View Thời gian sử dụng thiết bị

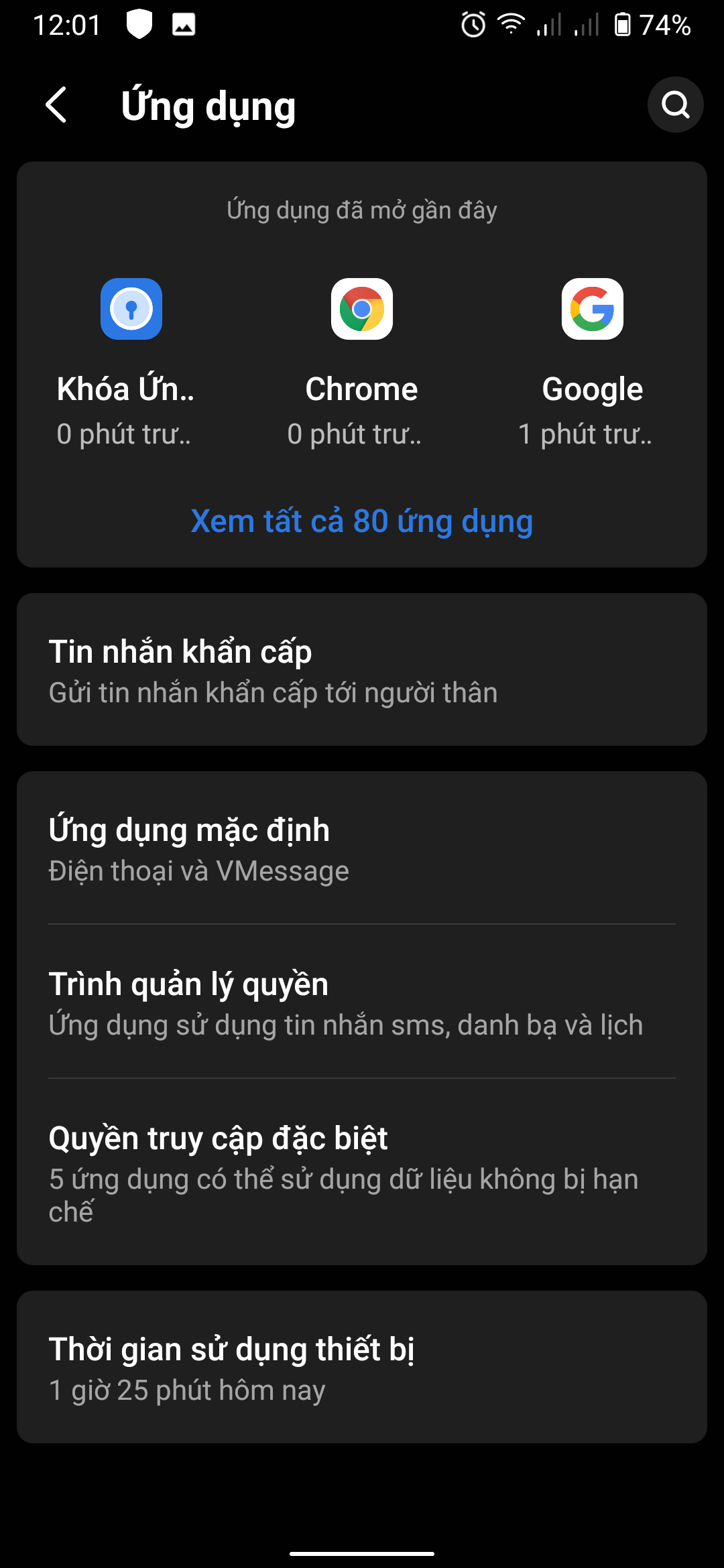tap(362, 1367)
